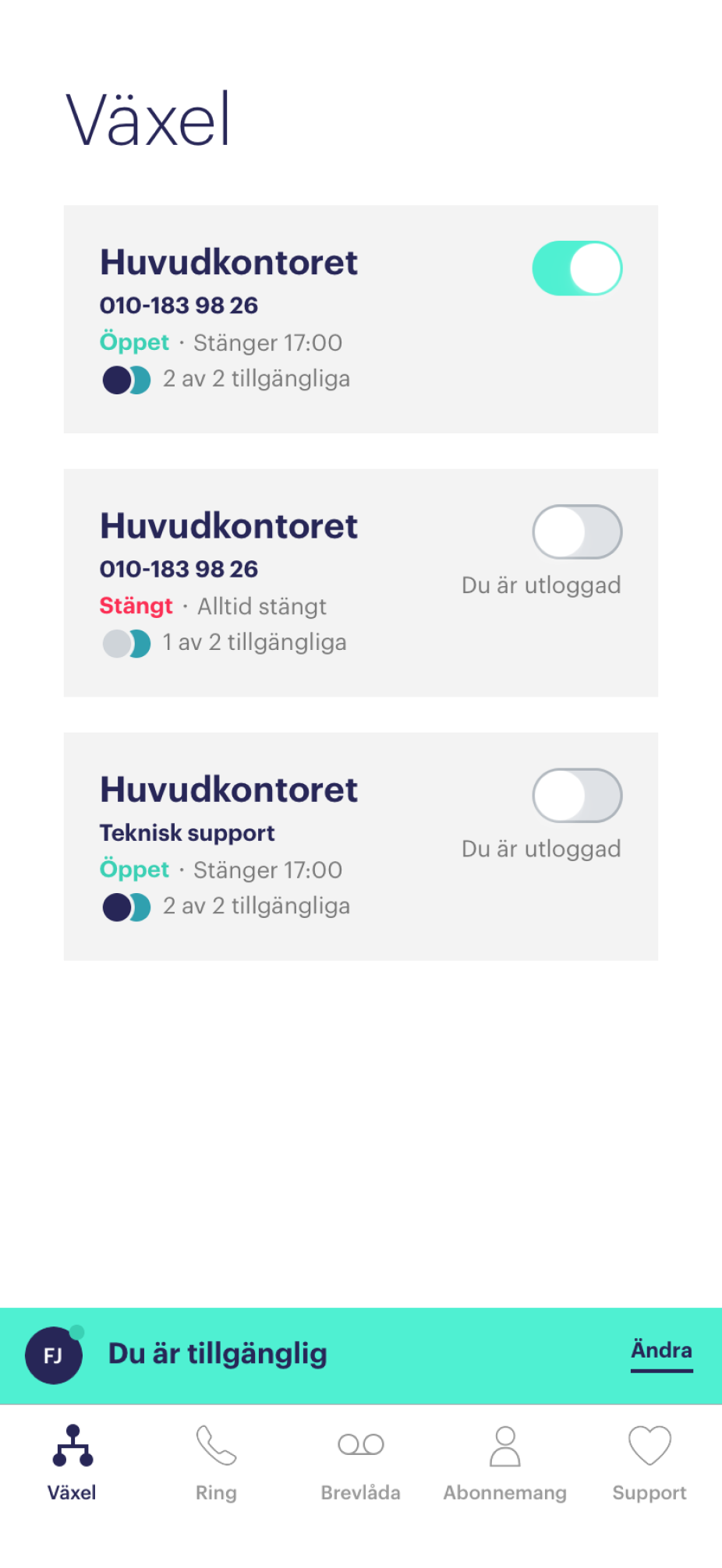This screenshot has height=1568, width=722.
Task: Go to the Support tab
Action: [649, 1464]
